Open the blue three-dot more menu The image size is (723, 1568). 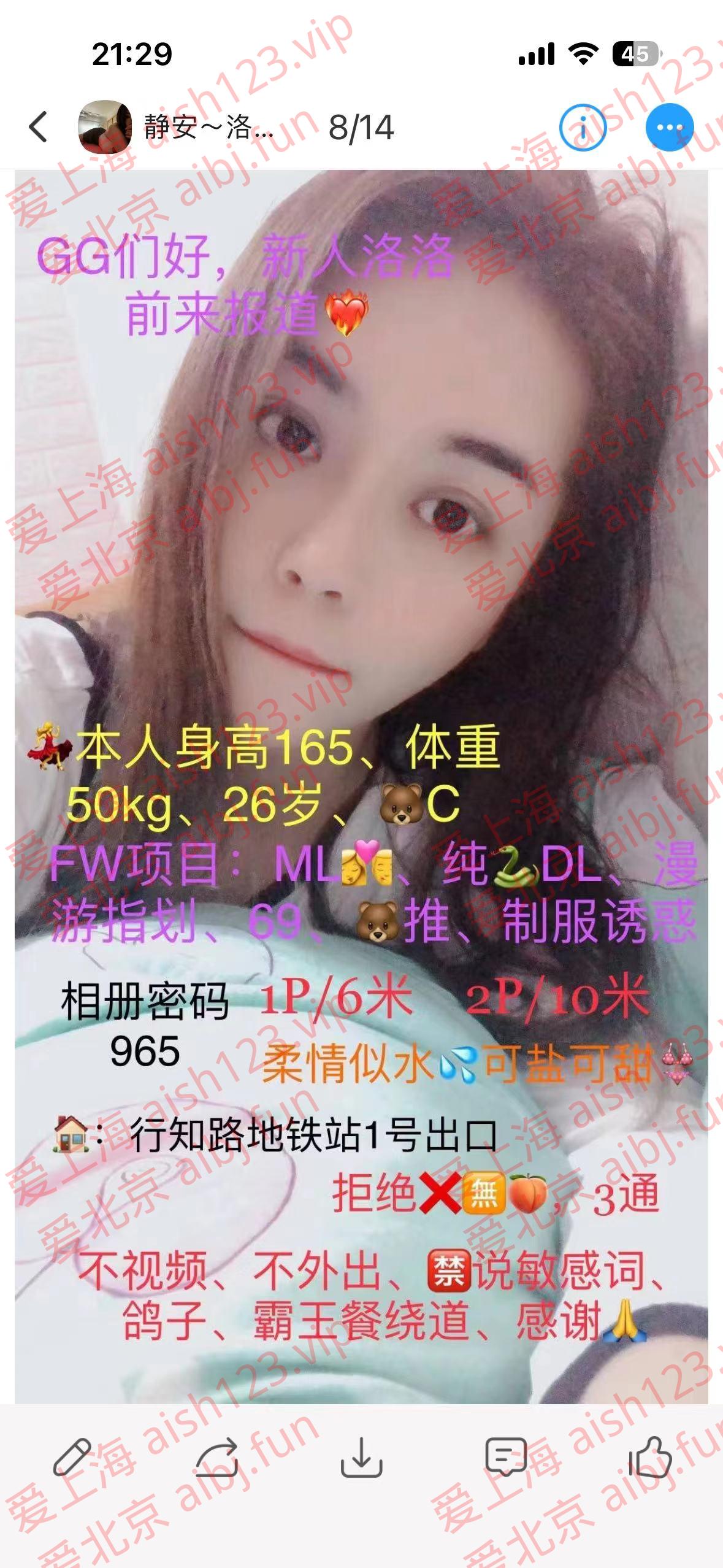669,128
